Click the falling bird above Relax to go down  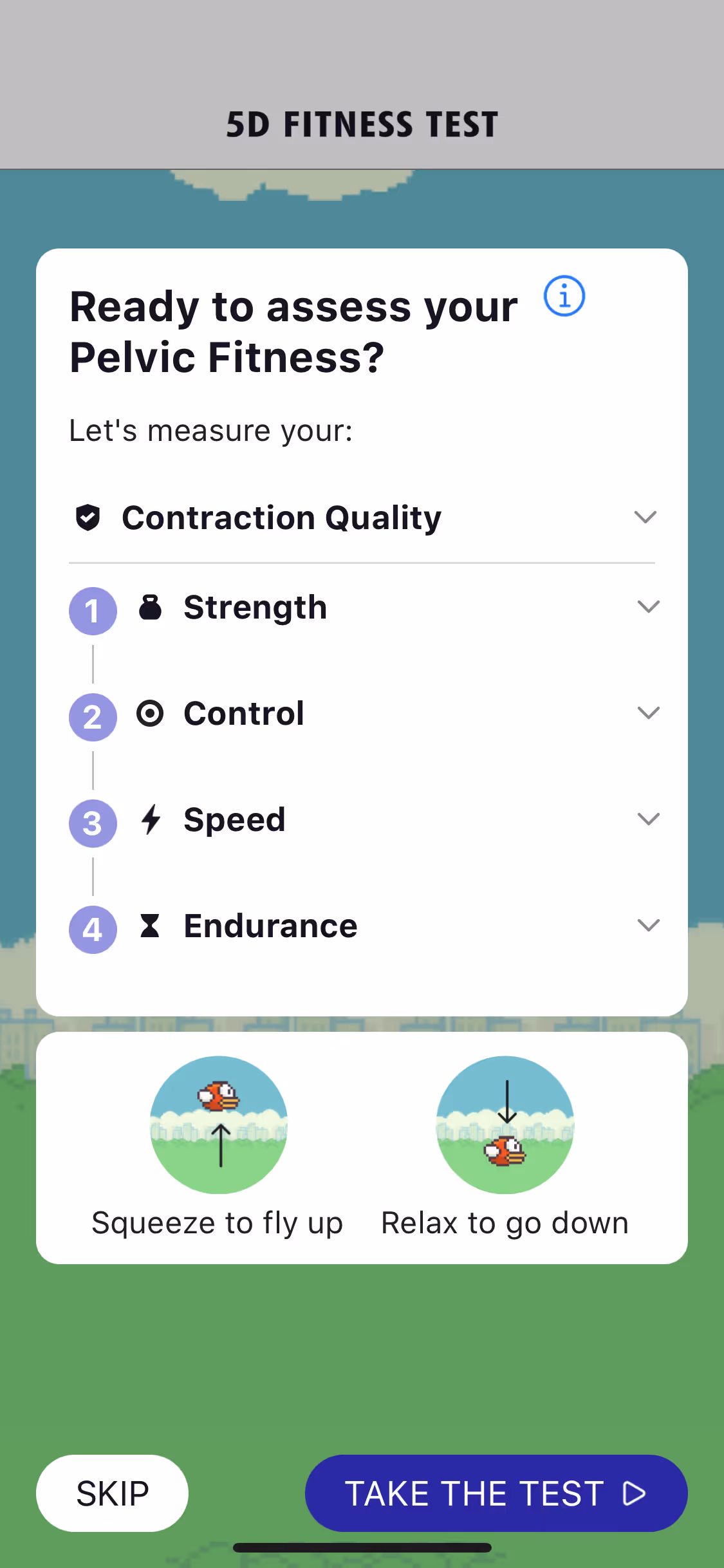tap(506, 1125)
